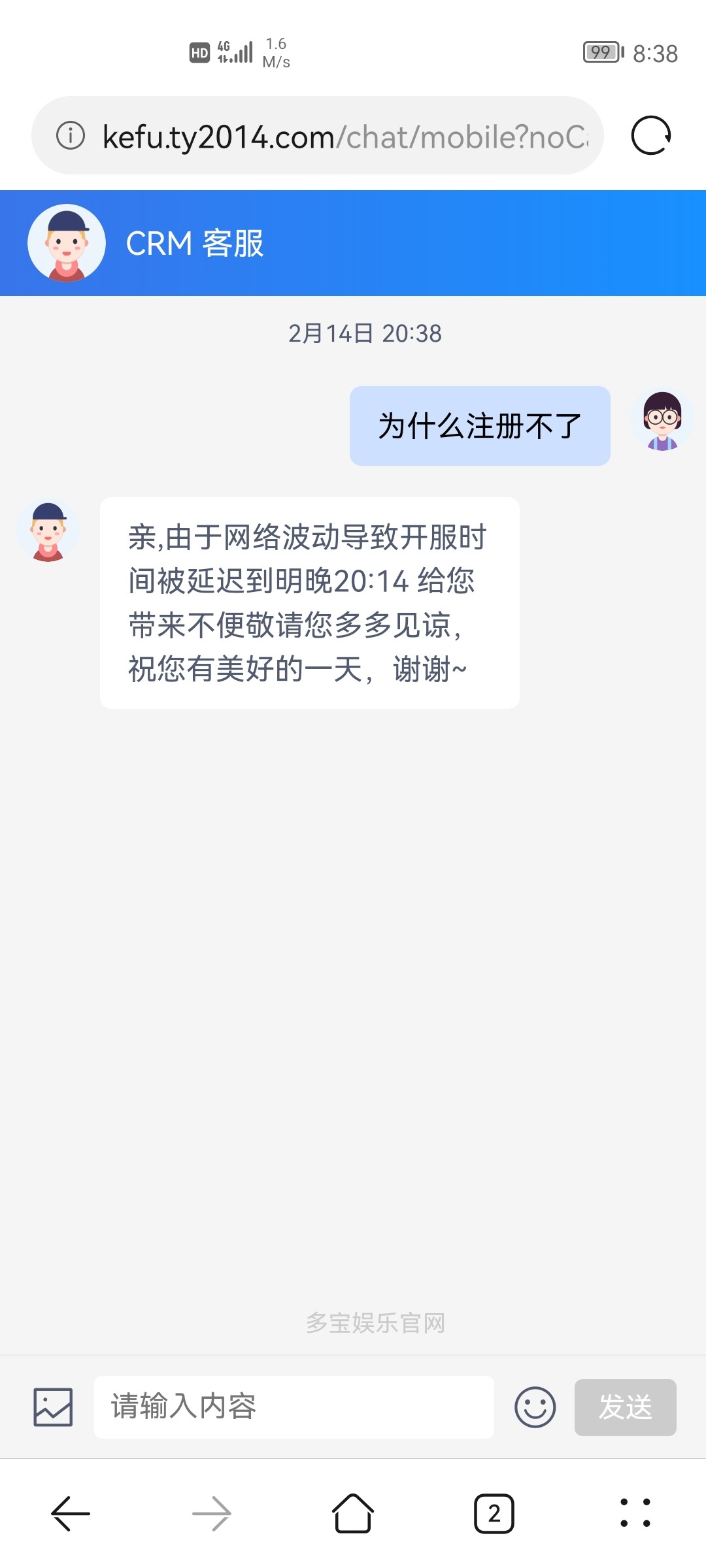Tap the message bubble 为什么注册不了
The image size is (706, 1568).
coord(480,425)
